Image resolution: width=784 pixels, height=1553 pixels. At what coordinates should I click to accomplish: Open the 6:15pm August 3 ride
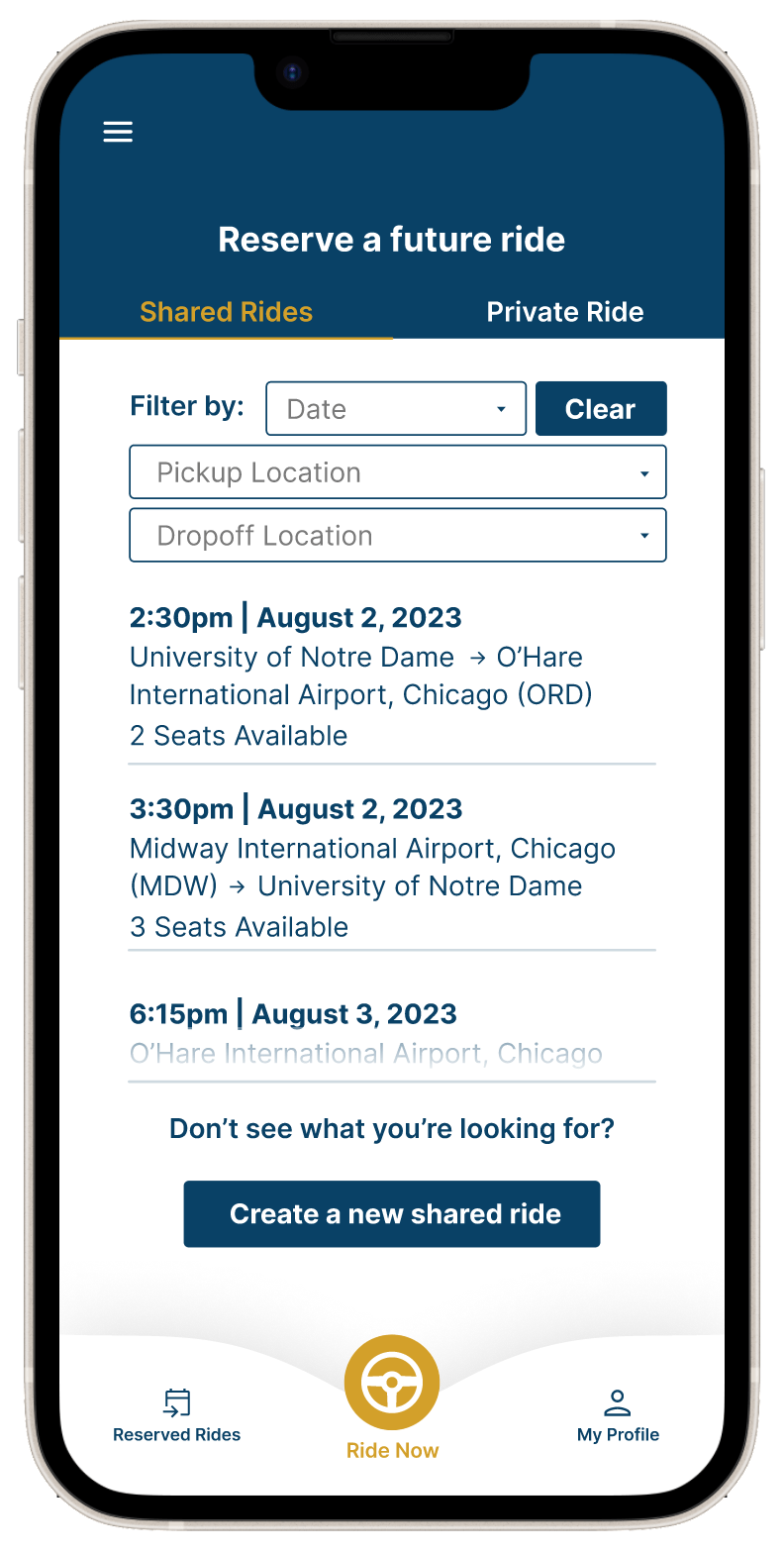(x=392, y=1032)
